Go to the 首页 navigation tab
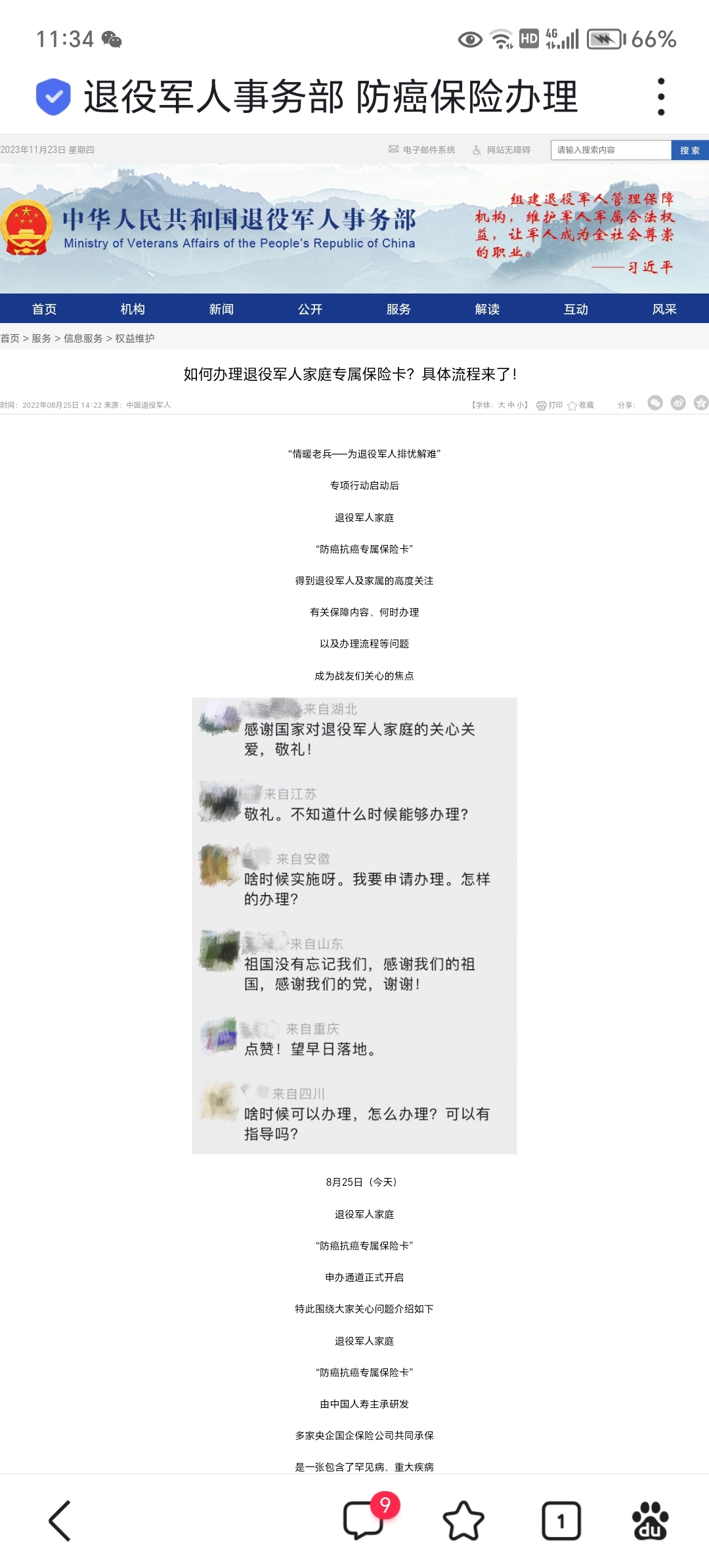Screen dimensions: 709x1568 coord(44,309)
